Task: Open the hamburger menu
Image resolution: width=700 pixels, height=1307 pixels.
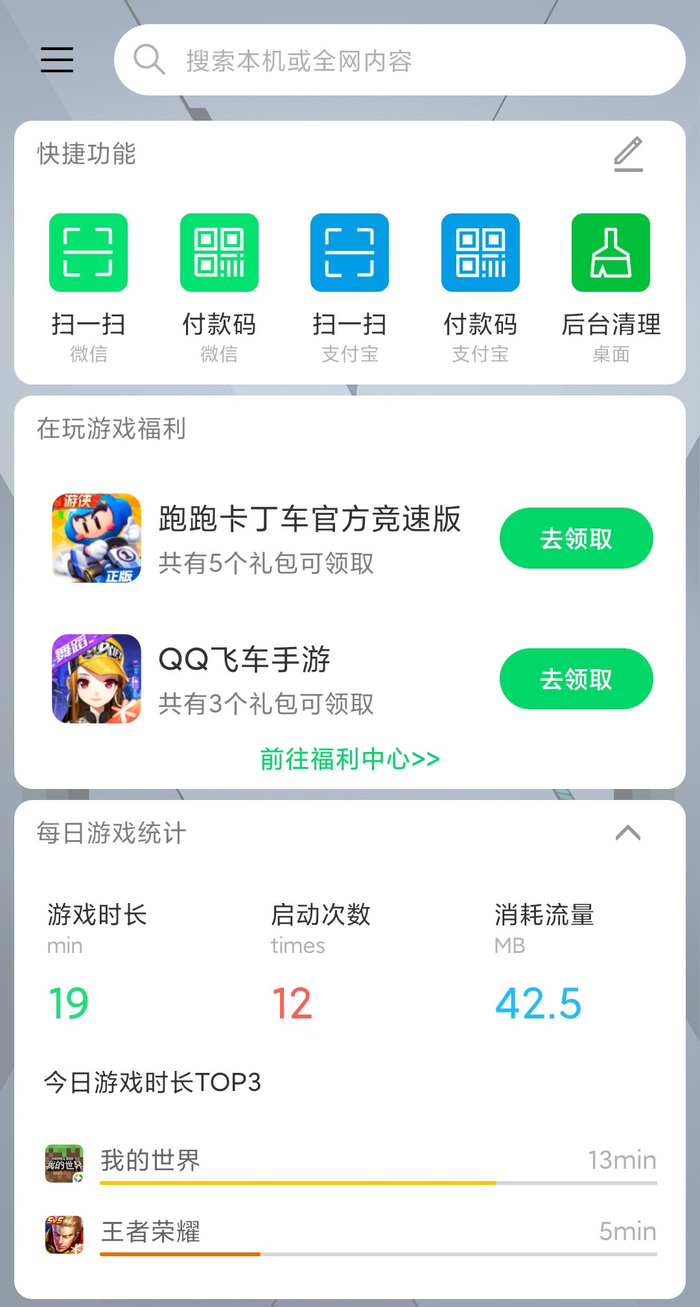Action: click(57, 60)
